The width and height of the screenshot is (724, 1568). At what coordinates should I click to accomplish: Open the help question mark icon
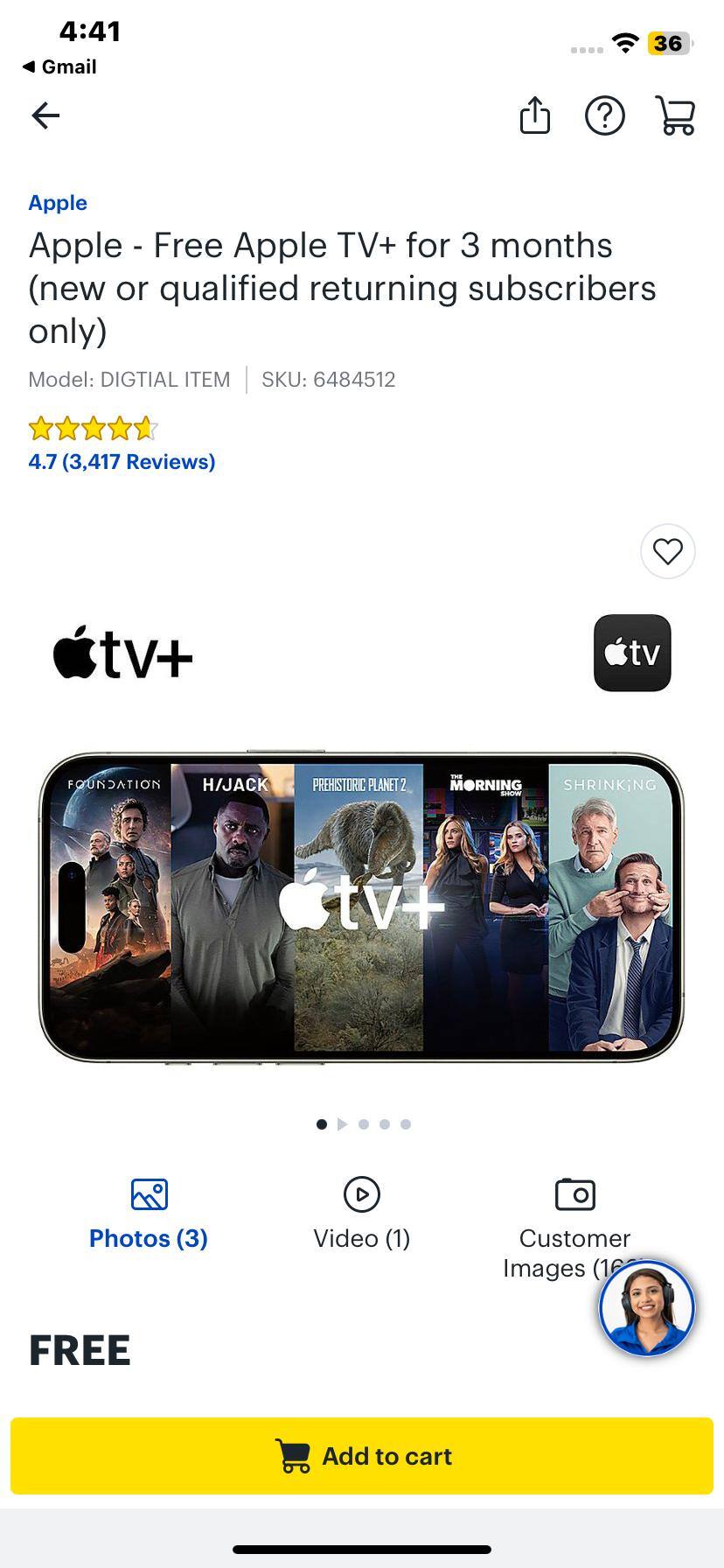pos(604,115)
